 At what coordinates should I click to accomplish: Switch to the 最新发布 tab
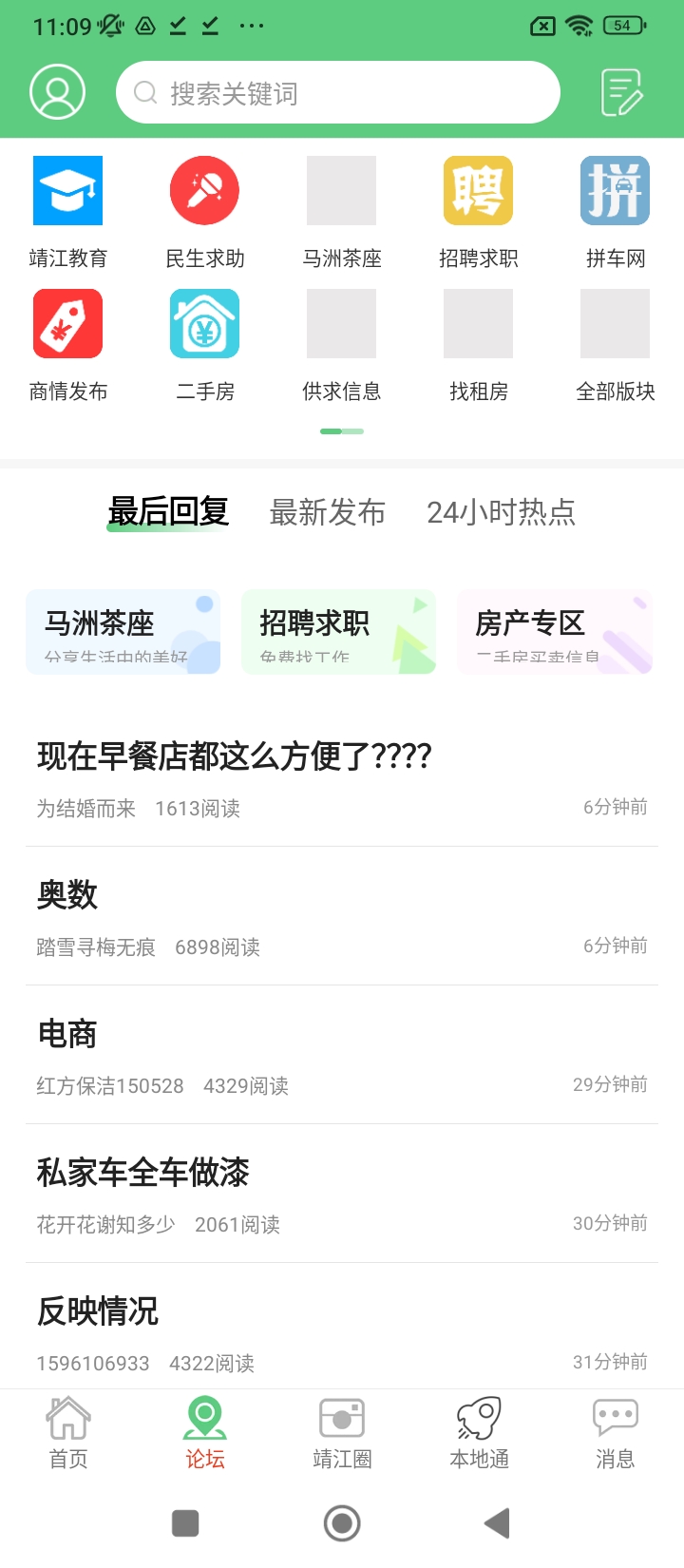tap(328, 512)
